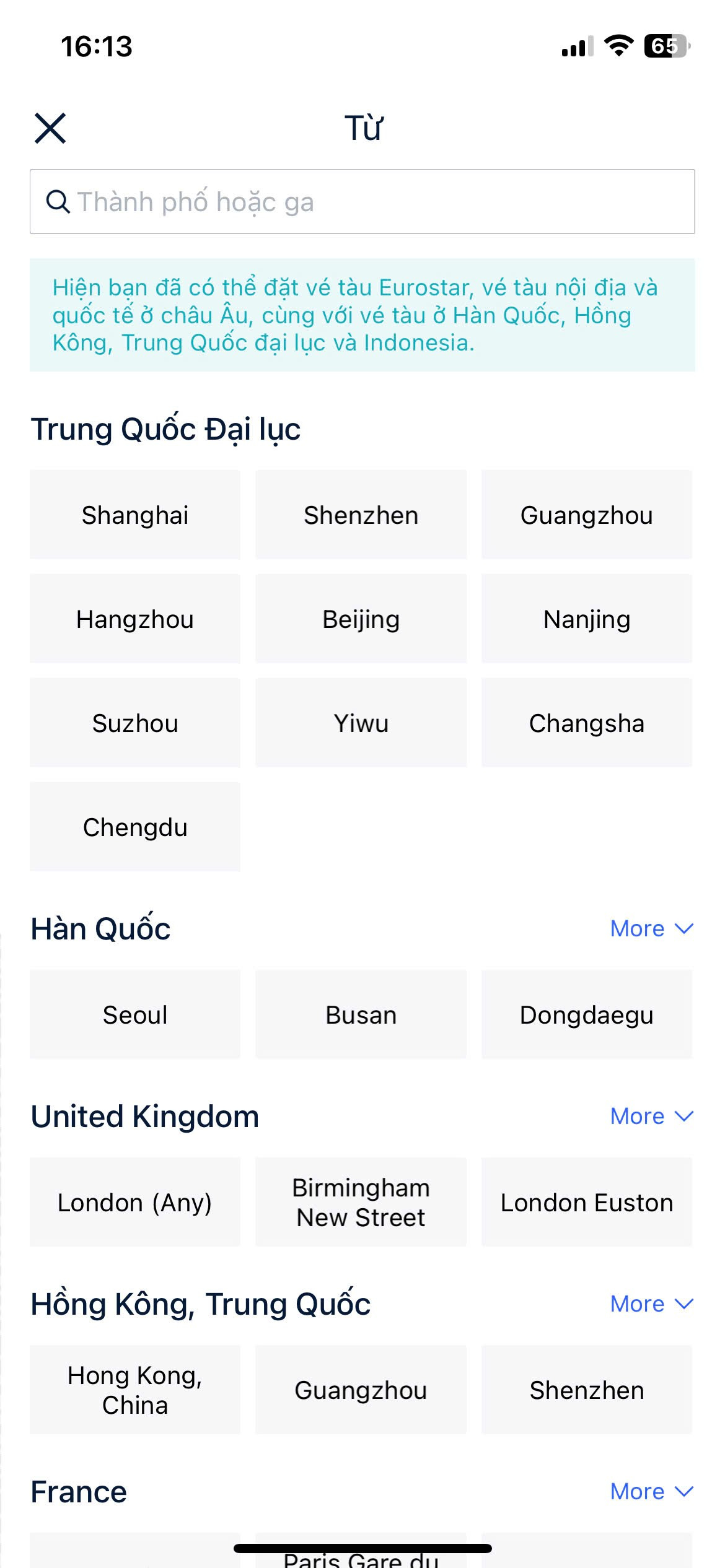The height and width of the screenshot is (1568, 725).
Task: Pick Chengdu city tile
Action: [134, 827]
